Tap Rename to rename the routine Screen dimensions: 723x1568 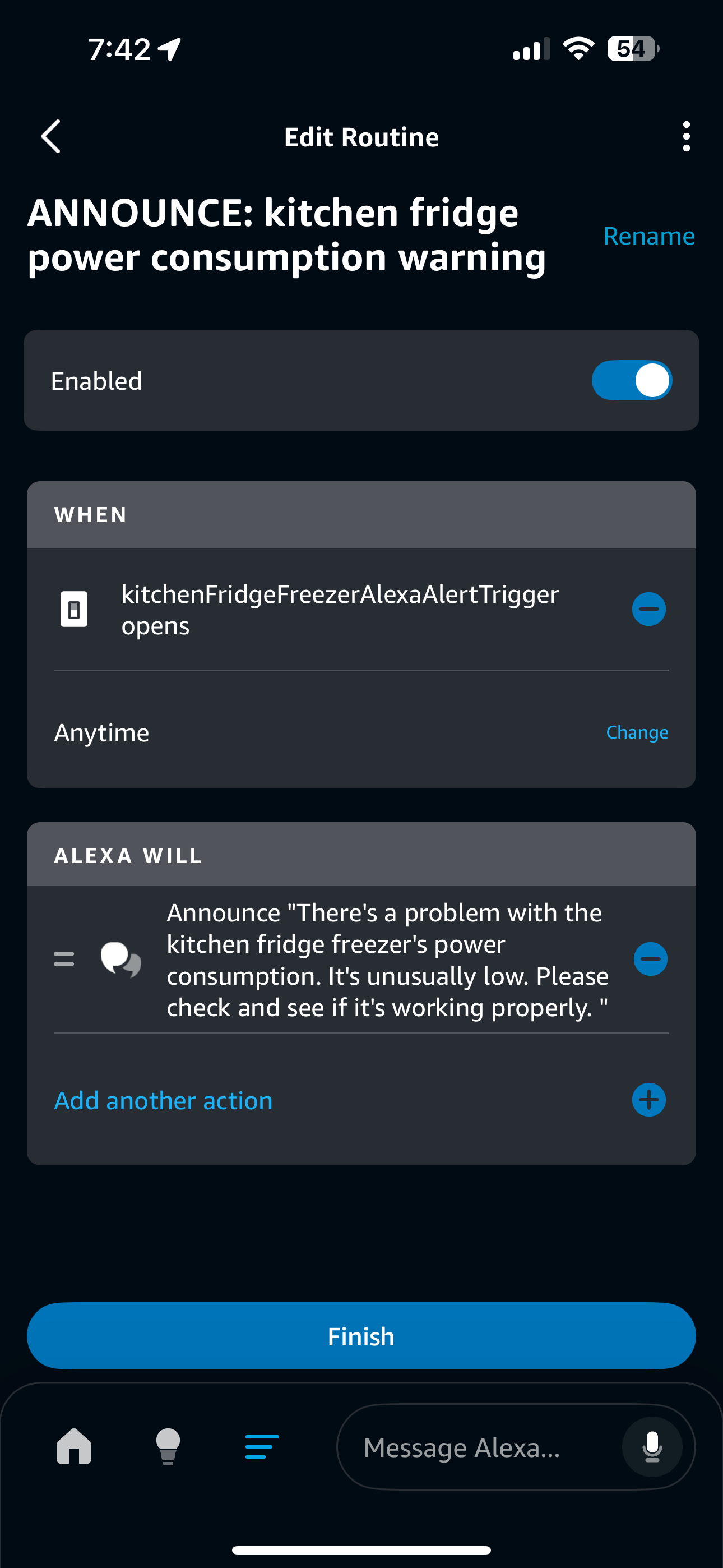(x=649, y=236)
